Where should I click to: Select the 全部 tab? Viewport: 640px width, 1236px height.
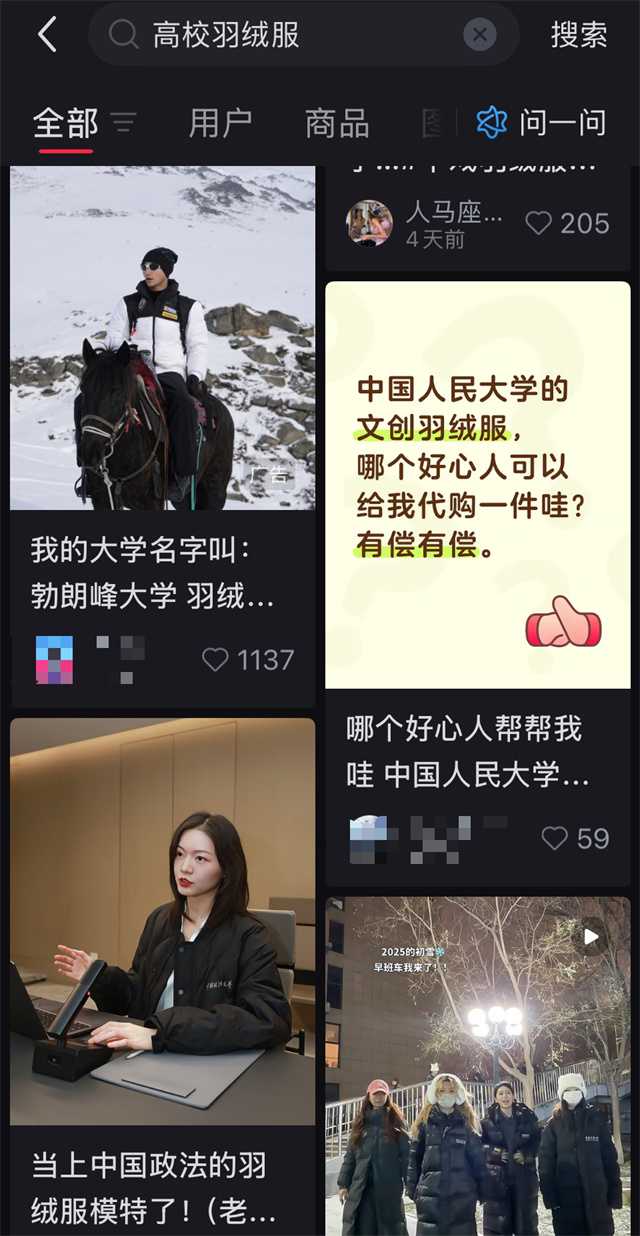pos(65,124)
